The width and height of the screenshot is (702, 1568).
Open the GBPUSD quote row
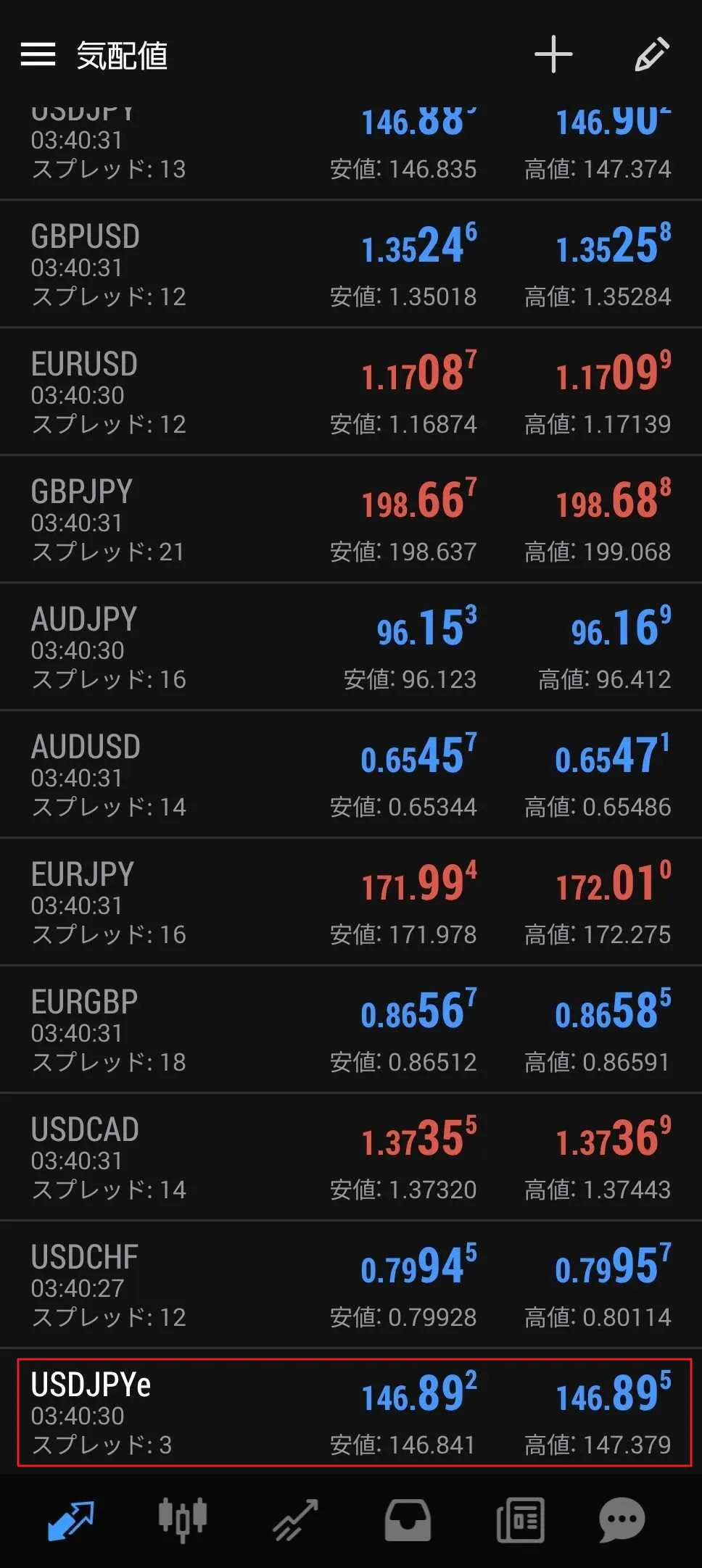[x=351, y=265]
